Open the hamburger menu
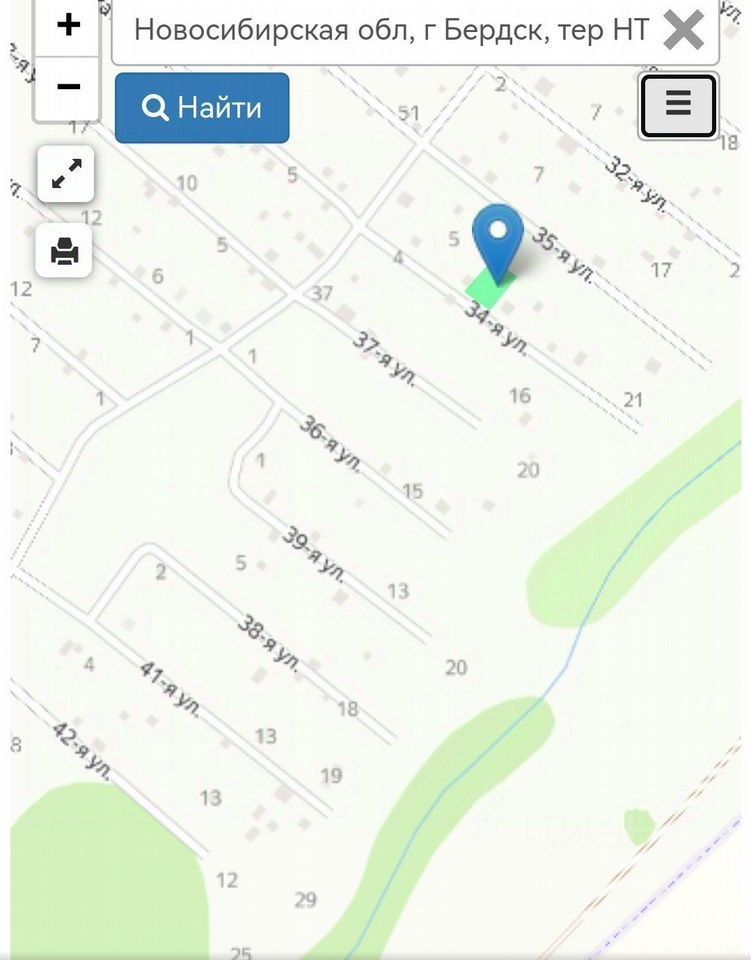Image resolution: width=751 pixels, height=960 pixels. 678,105
